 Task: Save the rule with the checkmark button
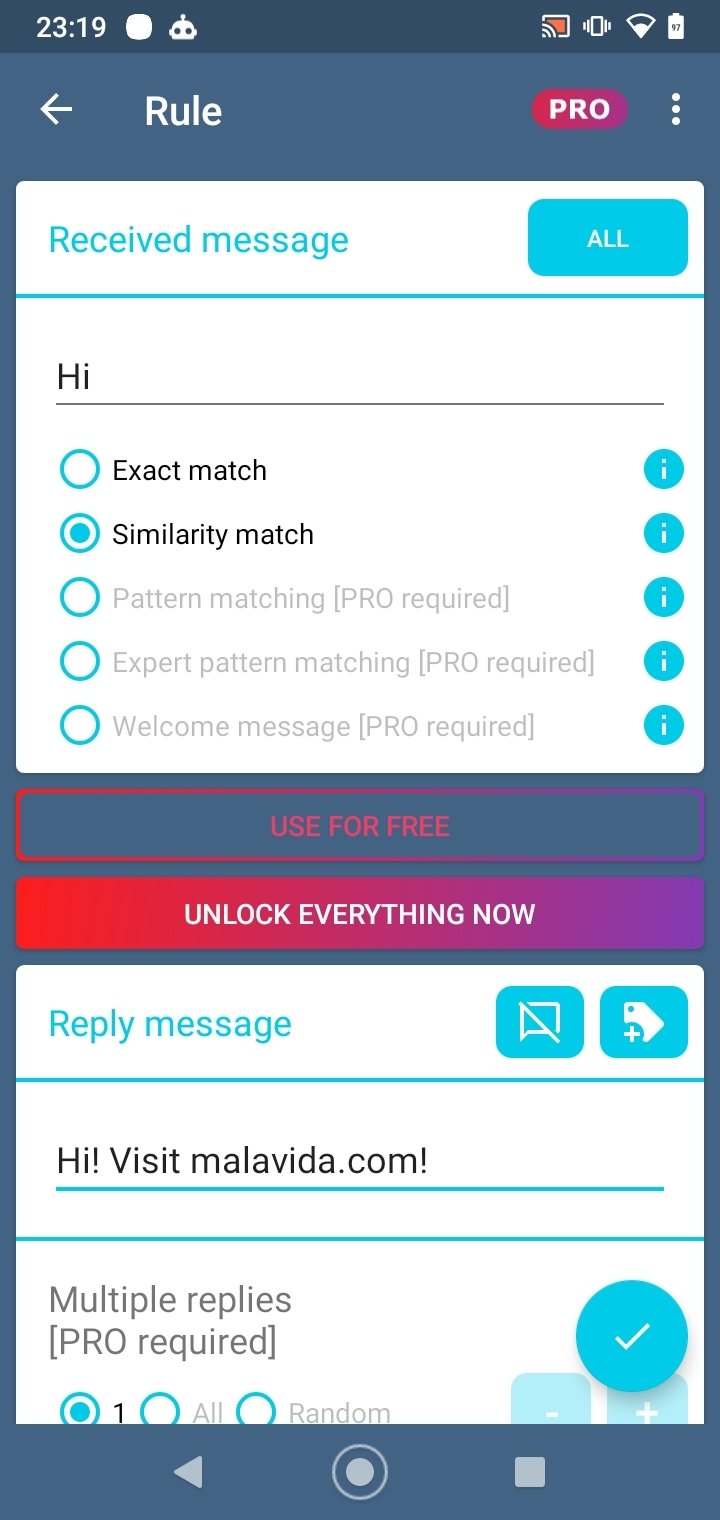[631, 1336]
